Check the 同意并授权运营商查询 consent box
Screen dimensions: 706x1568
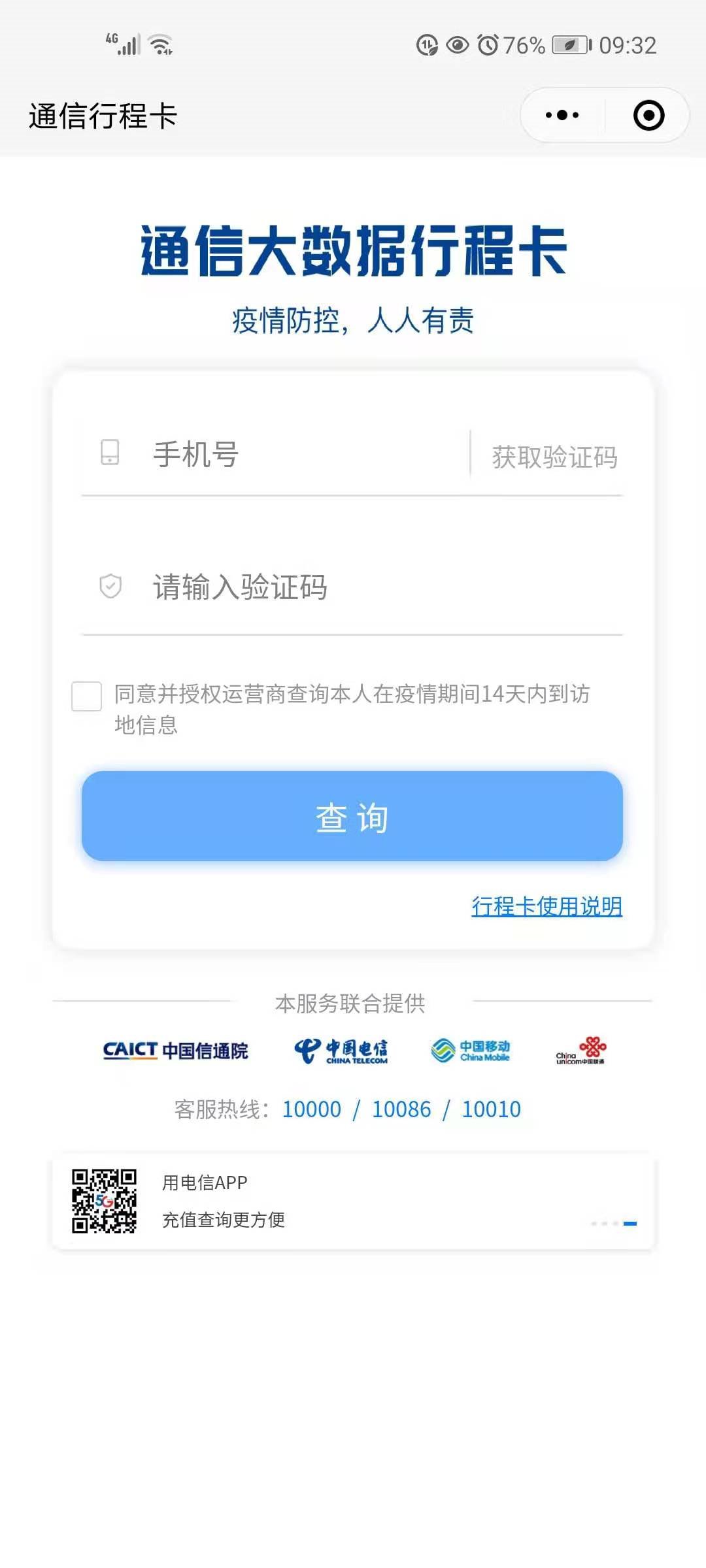(86, 696)
